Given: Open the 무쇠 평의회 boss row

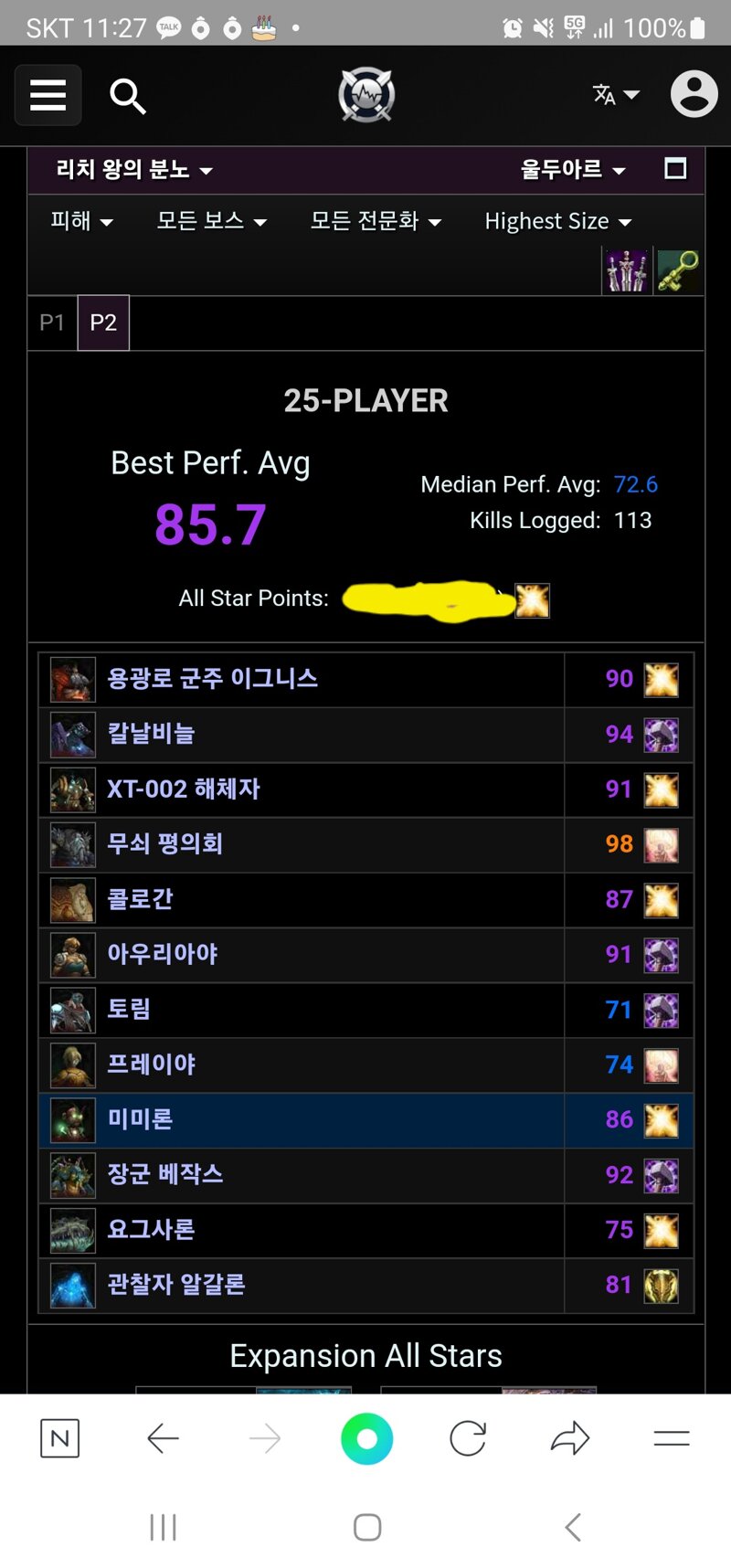Looking at the screenshot, I should pyautogui.click(x=365, y=844).
